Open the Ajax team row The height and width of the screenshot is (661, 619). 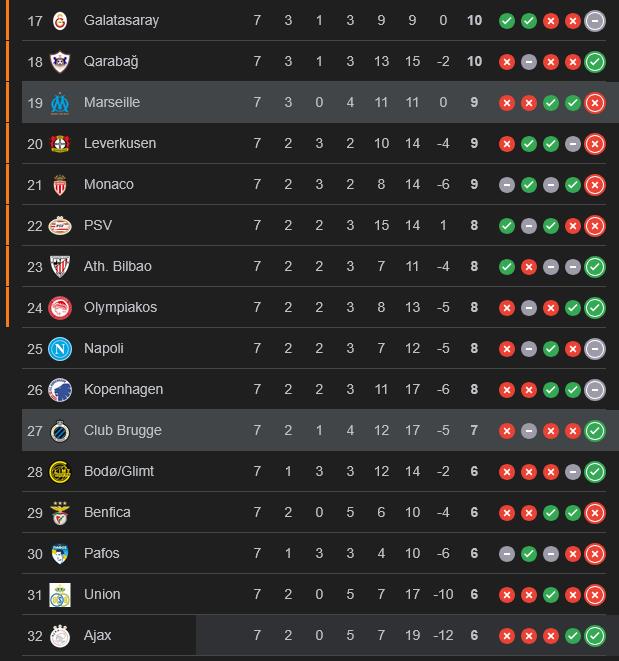point(97,635)
